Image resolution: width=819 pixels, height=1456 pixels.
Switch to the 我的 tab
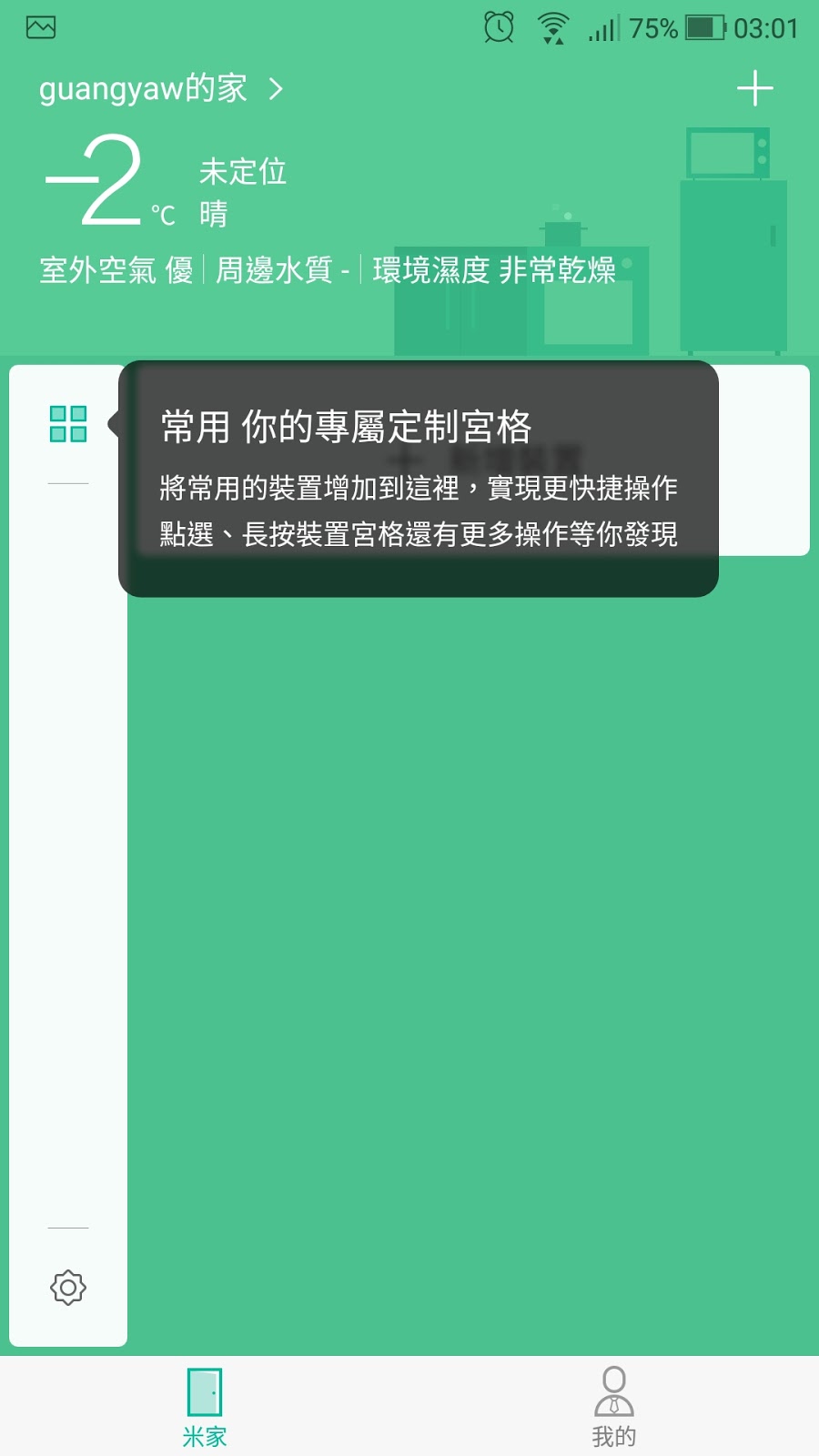tap(614, 1407)
